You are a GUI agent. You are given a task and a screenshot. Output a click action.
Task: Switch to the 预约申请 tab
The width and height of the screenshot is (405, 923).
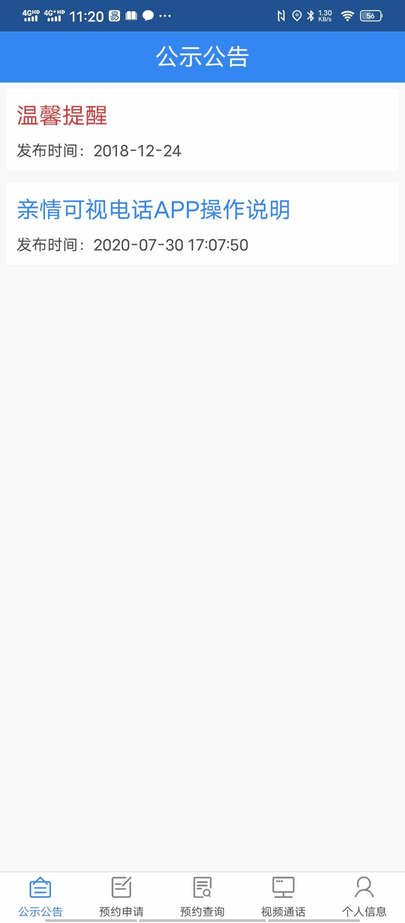121,897
